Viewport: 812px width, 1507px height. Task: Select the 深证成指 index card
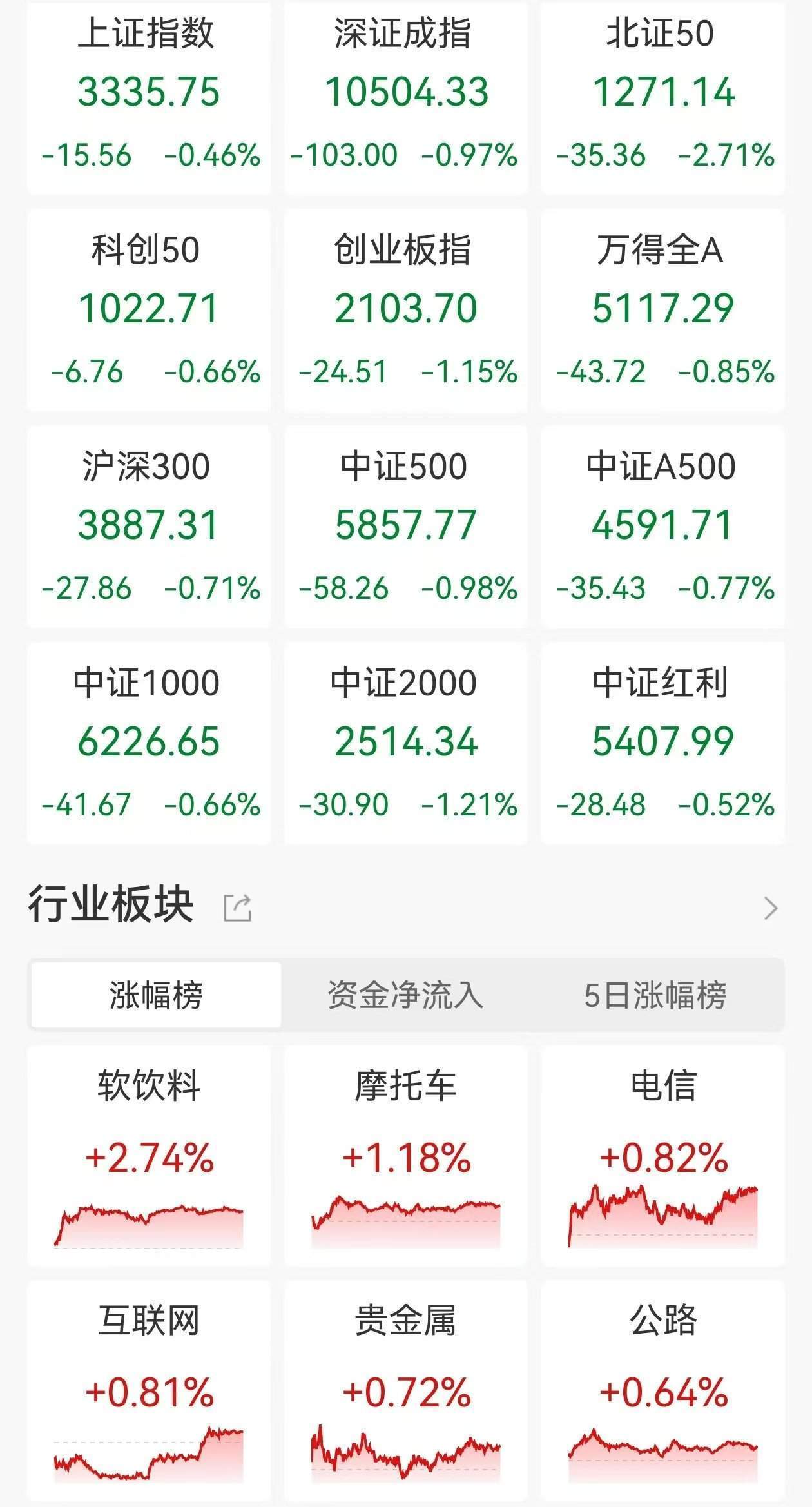[406, 97]
